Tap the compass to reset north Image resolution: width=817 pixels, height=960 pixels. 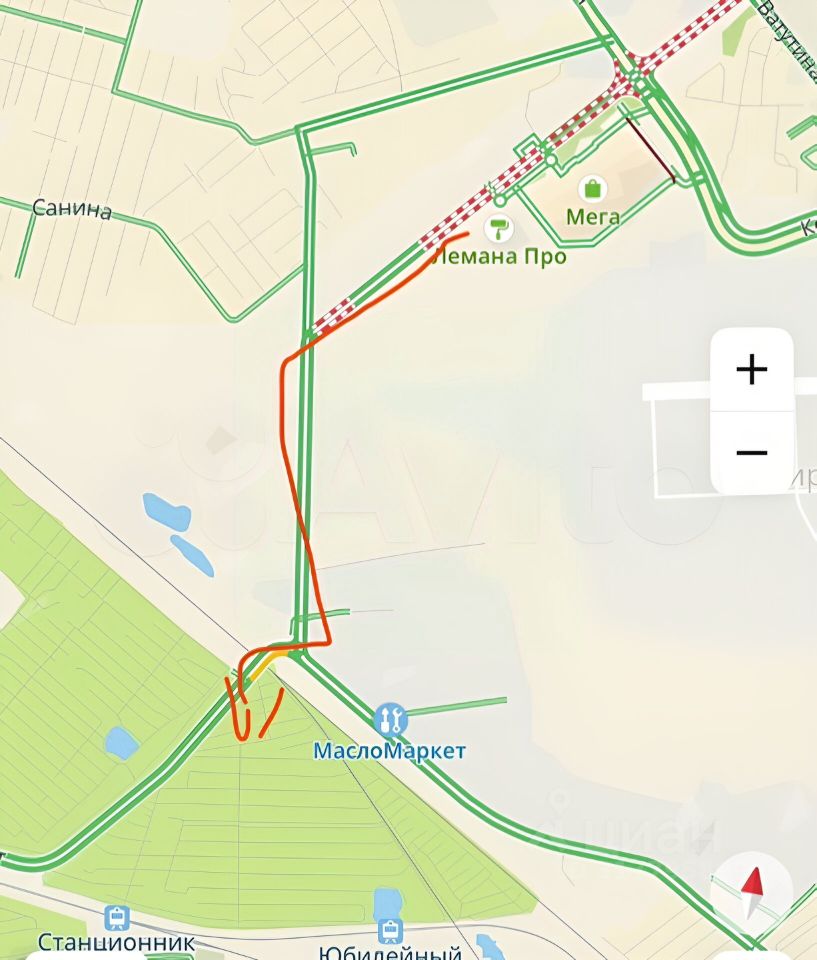752,887
